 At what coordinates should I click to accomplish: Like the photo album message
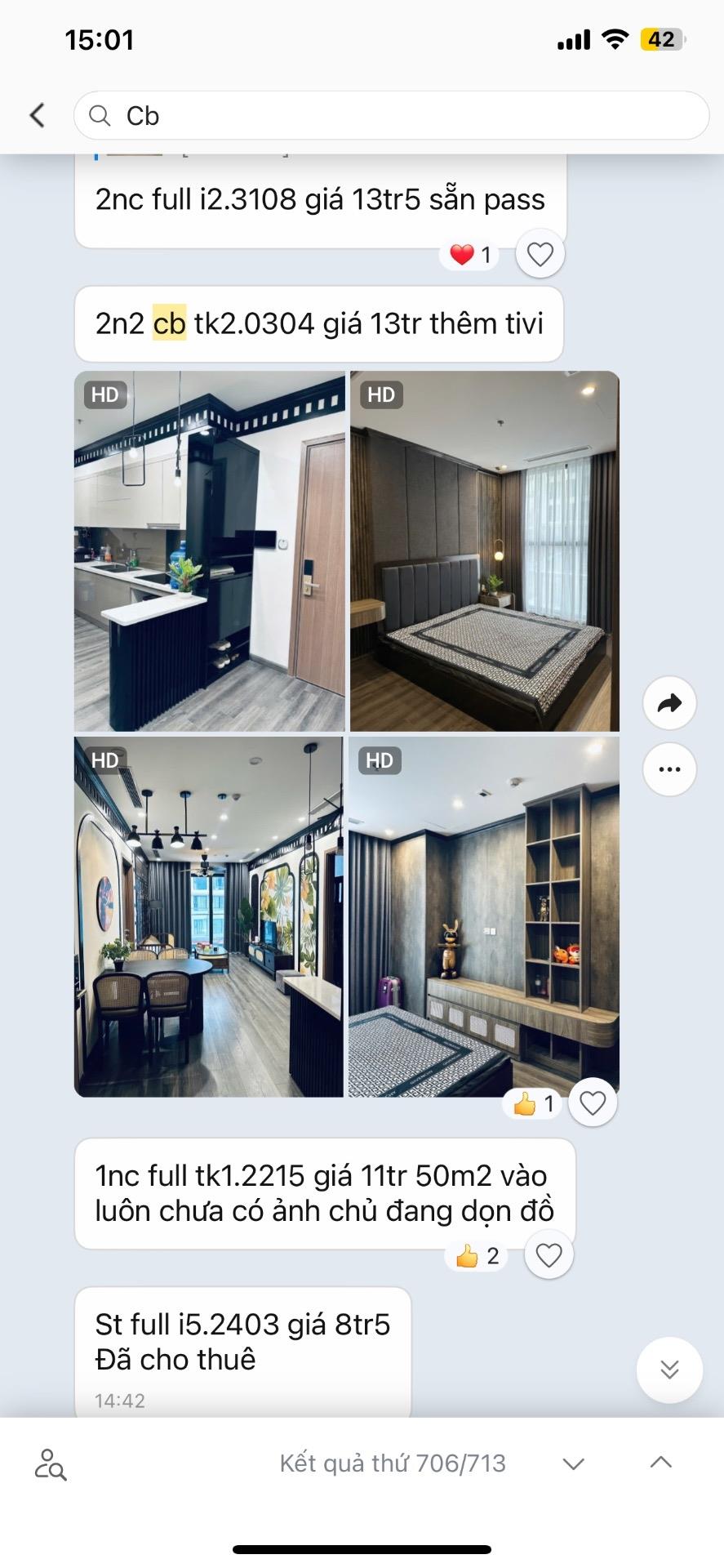click(x=593, y=1103)
